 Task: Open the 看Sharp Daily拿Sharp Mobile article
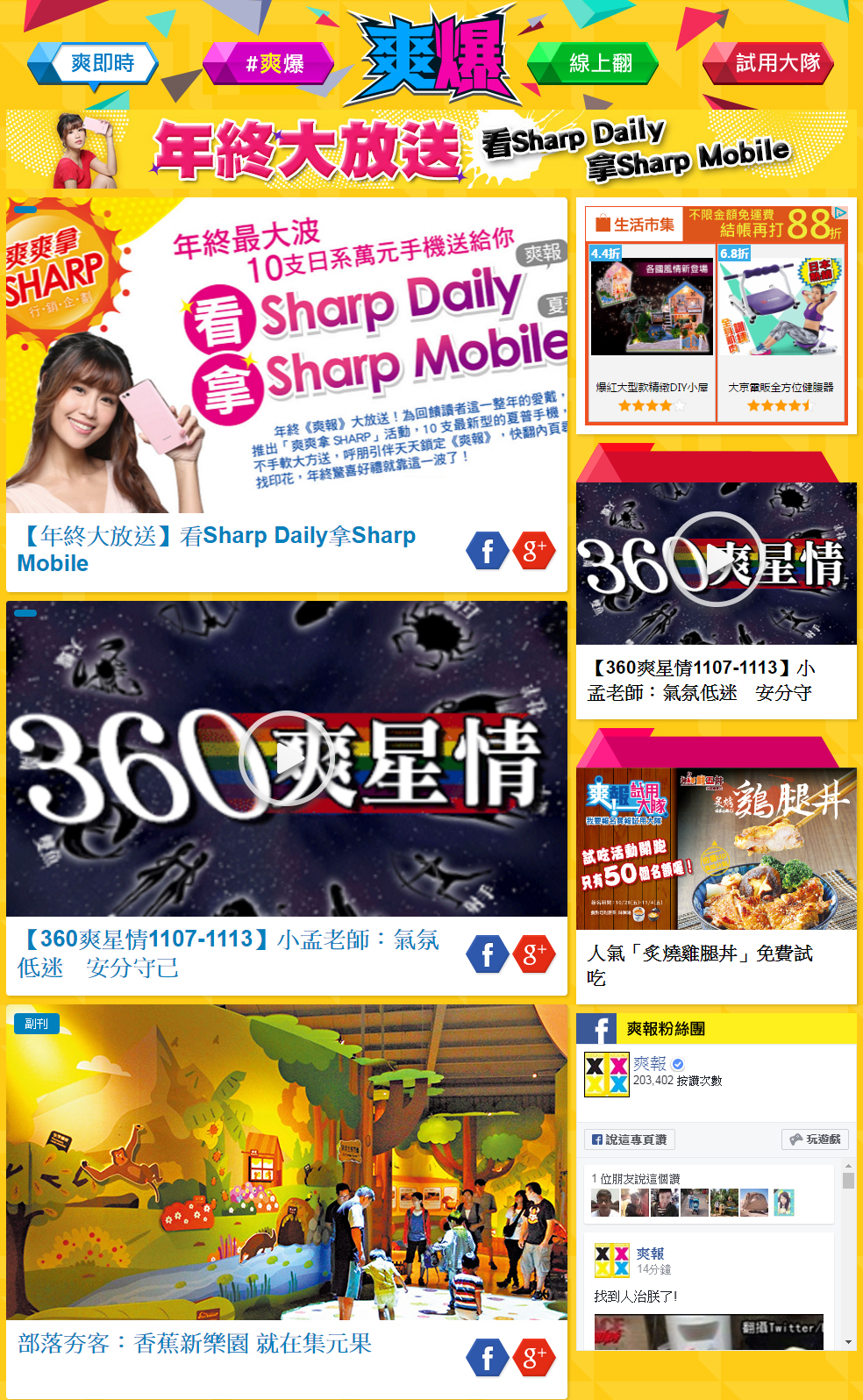point(216,548)
